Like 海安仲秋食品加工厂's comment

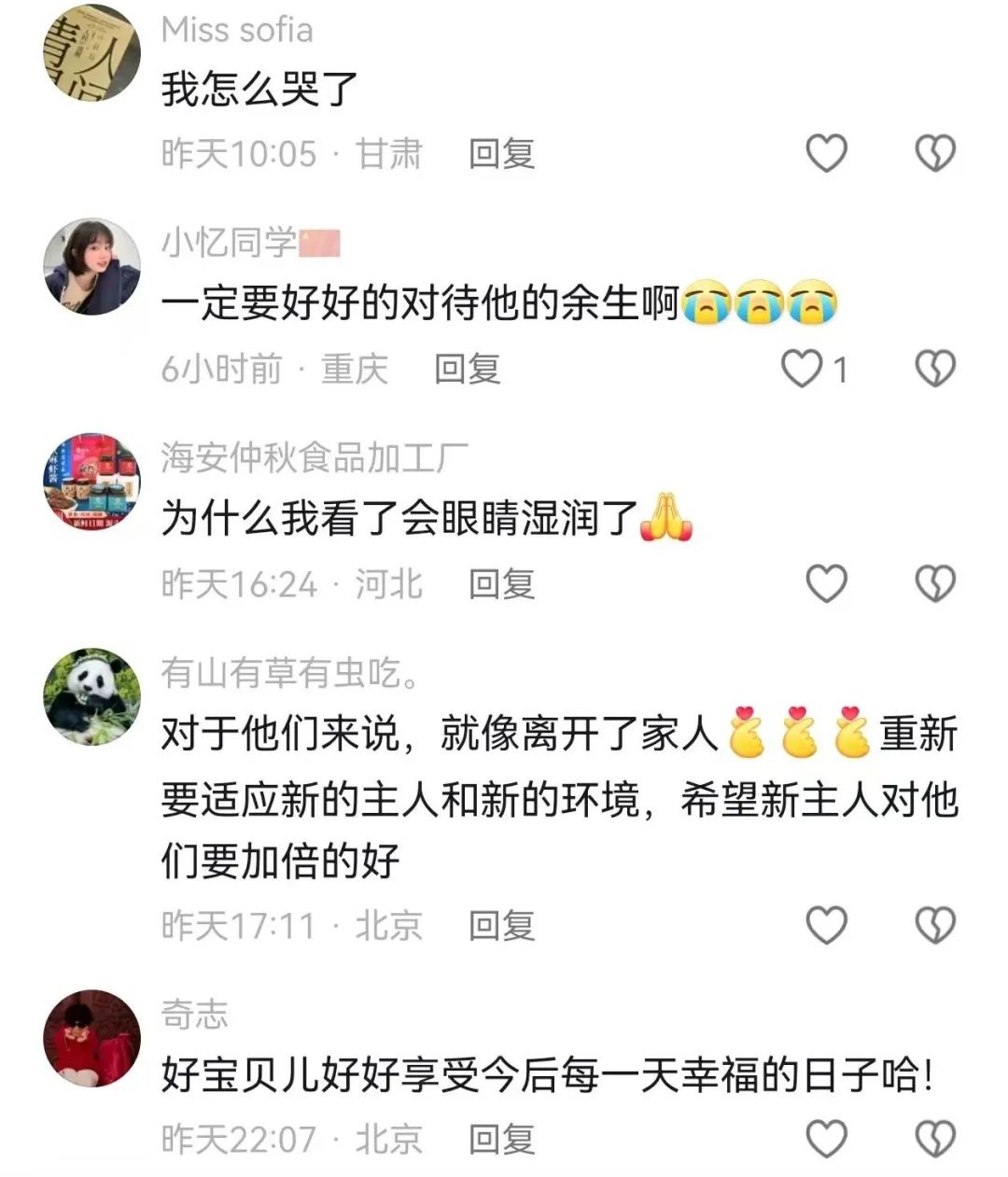826,584
